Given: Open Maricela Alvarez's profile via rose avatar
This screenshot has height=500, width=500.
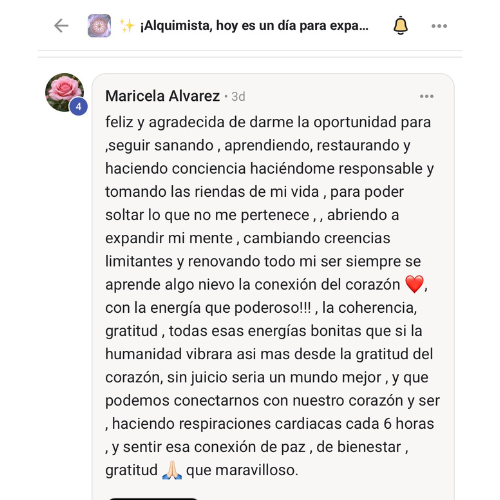Looking at the screenshot, I should tap(65, 92).
